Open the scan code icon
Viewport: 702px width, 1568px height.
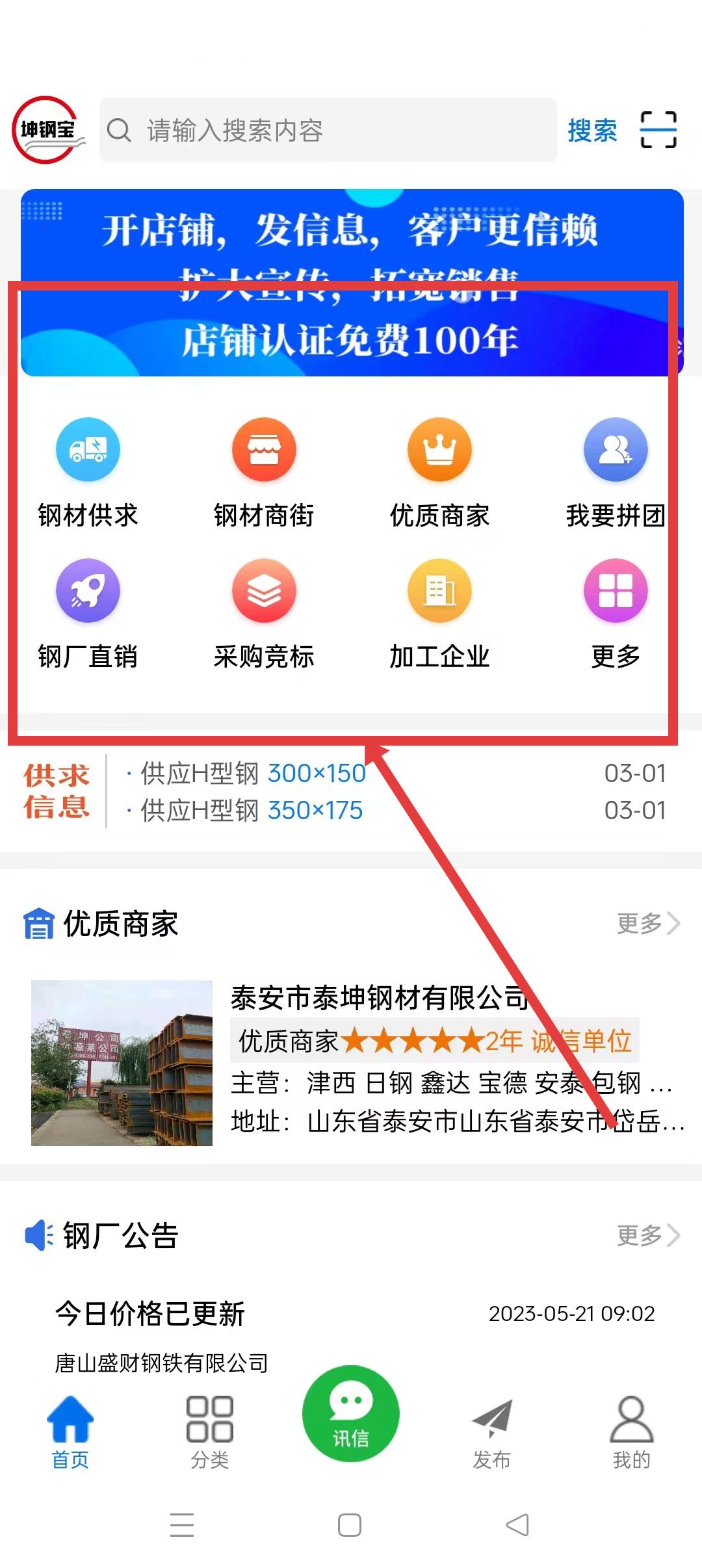click(x=658, y=130)
